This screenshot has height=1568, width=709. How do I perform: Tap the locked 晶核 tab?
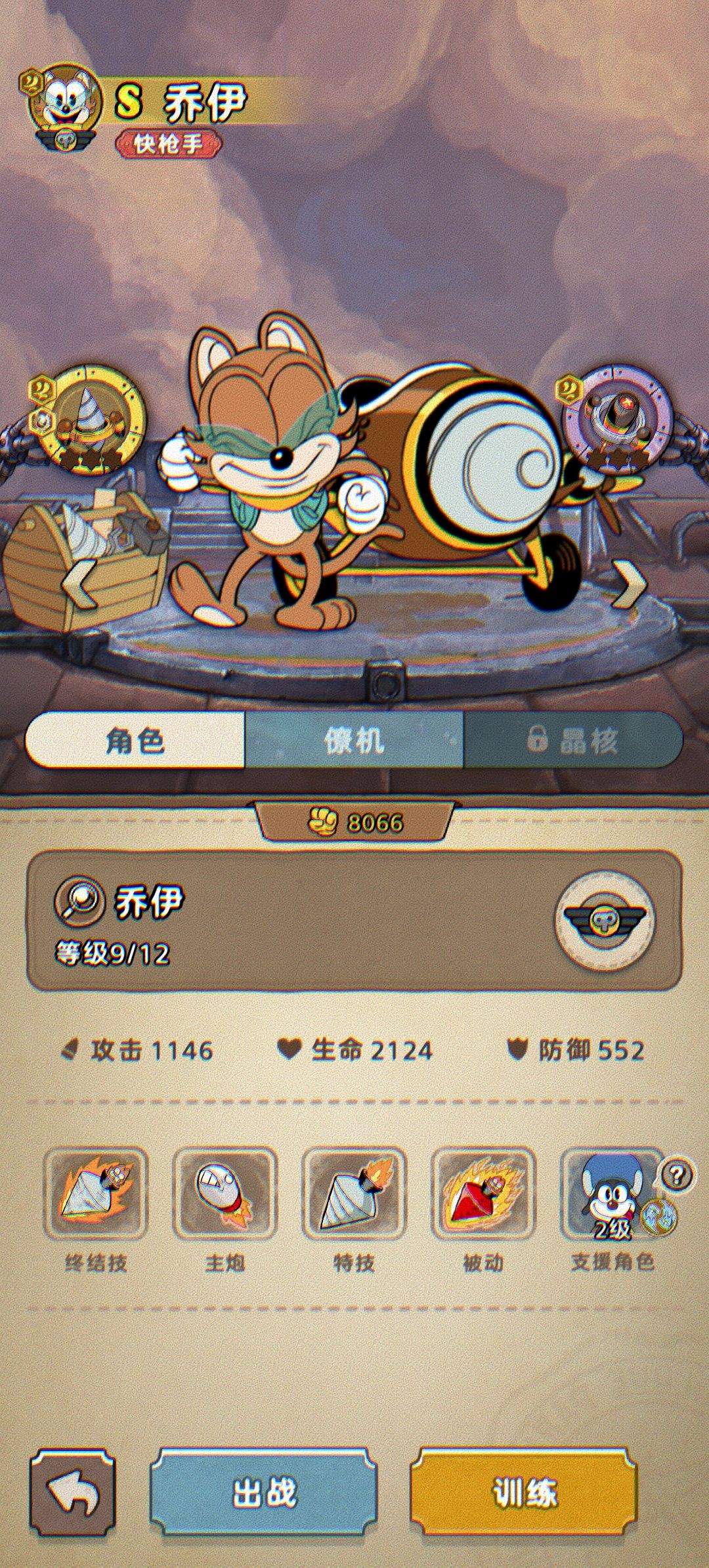(573, 740)
